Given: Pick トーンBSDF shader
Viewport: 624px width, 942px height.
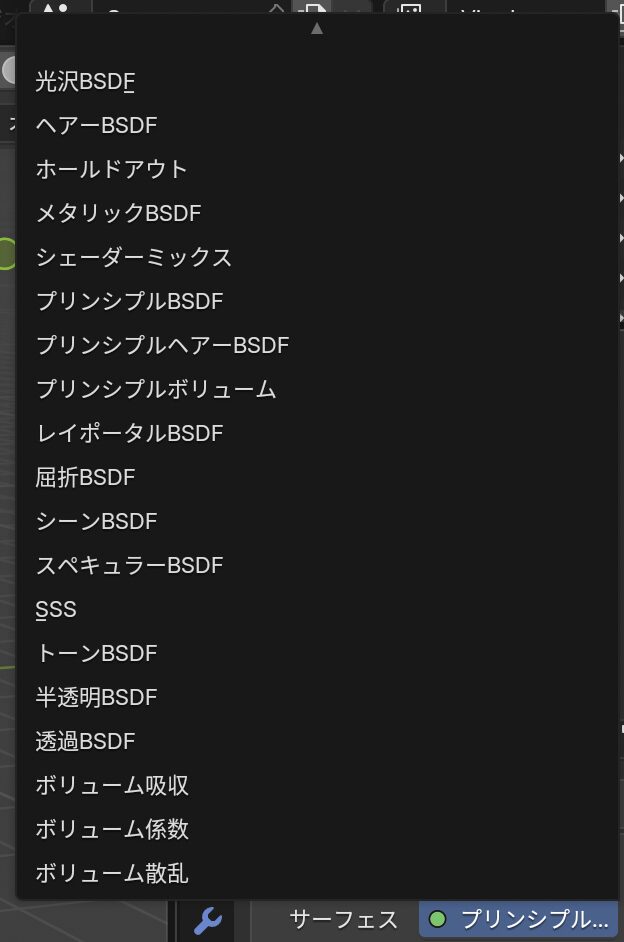Looking at the screenshot, I should (x=96, y=653).
